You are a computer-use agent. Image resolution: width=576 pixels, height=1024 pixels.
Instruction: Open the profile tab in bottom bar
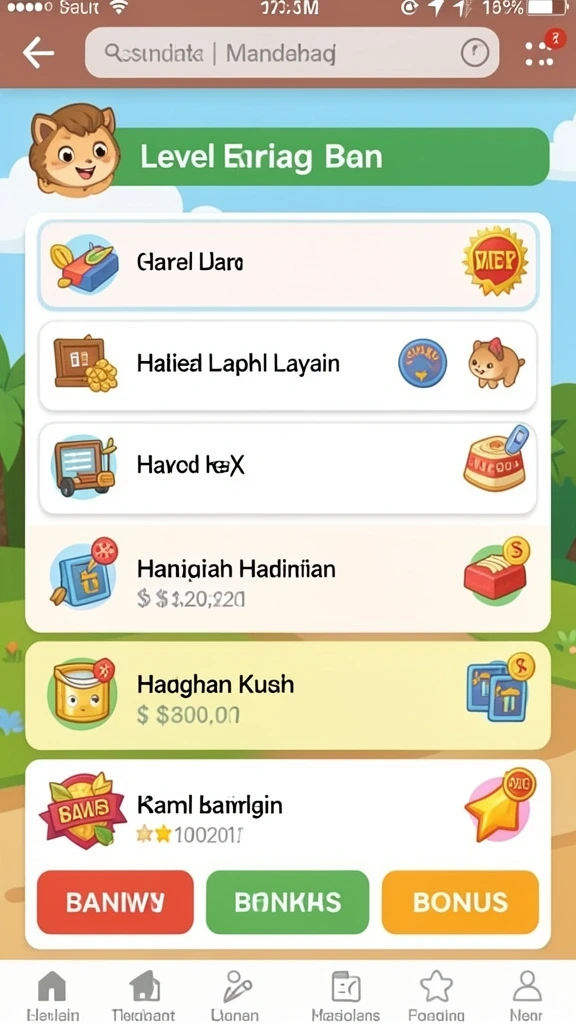tap(527, 994)
